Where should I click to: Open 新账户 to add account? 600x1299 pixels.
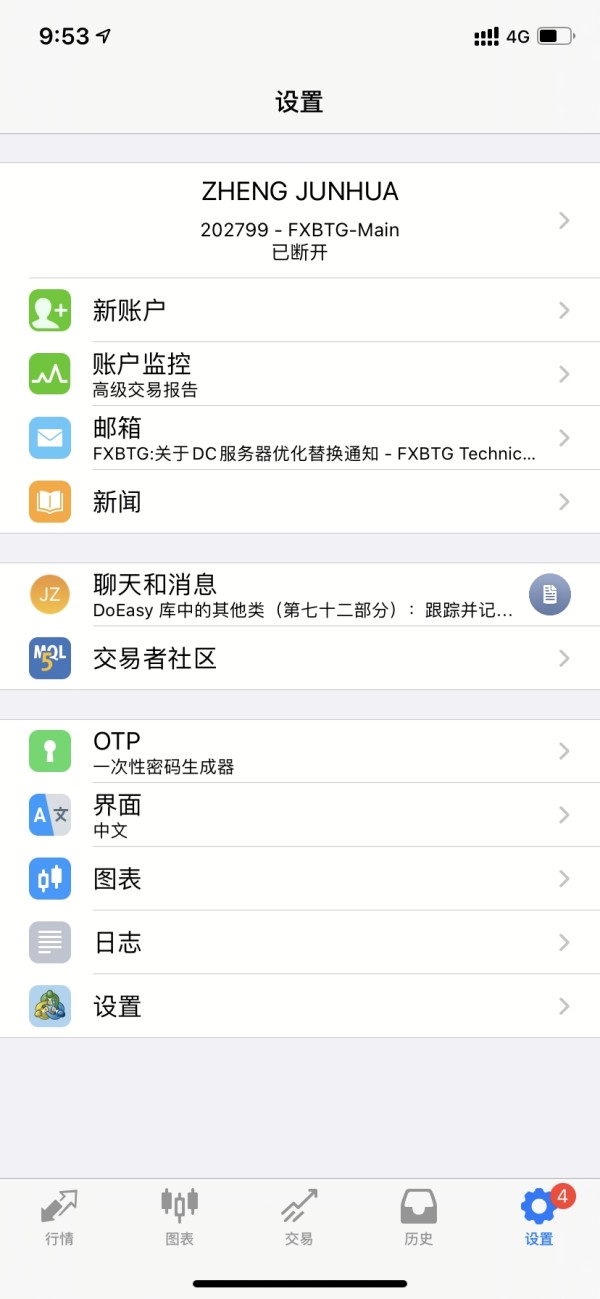coord(300,310)
